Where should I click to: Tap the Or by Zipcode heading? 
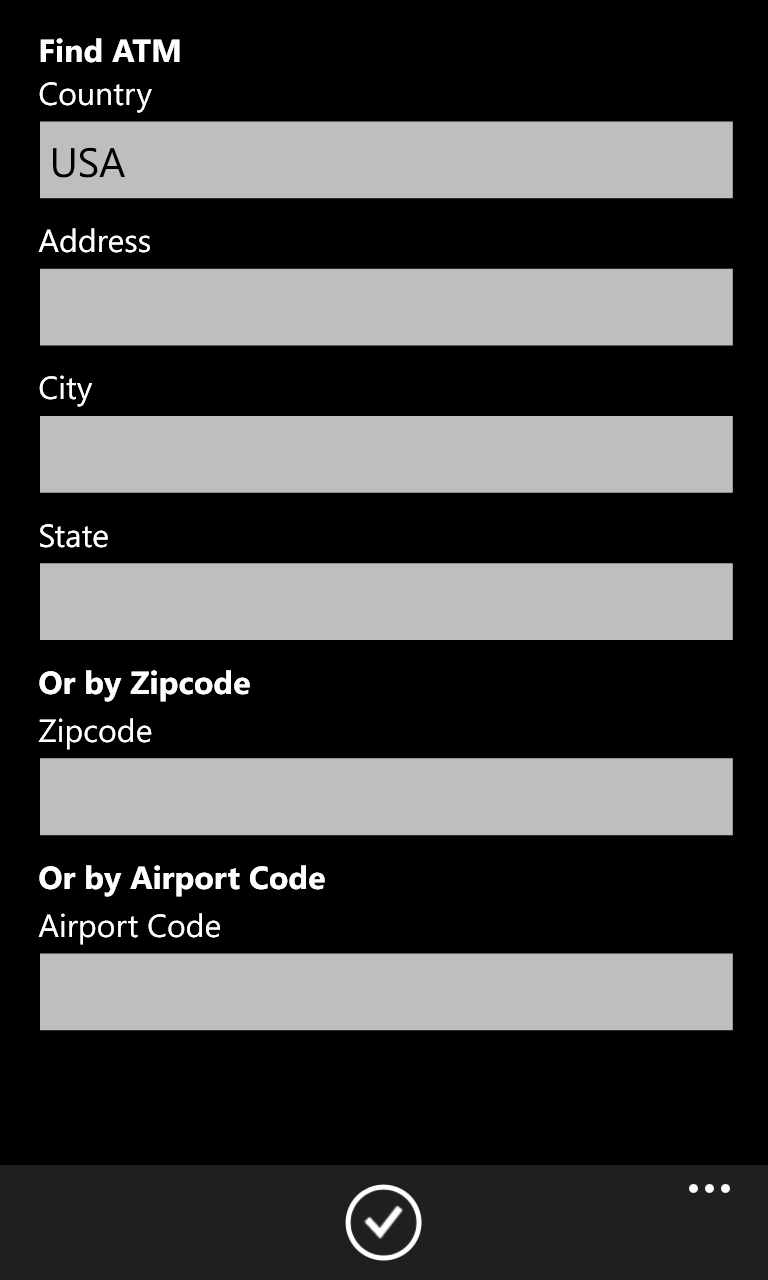[x=144, y=683]
